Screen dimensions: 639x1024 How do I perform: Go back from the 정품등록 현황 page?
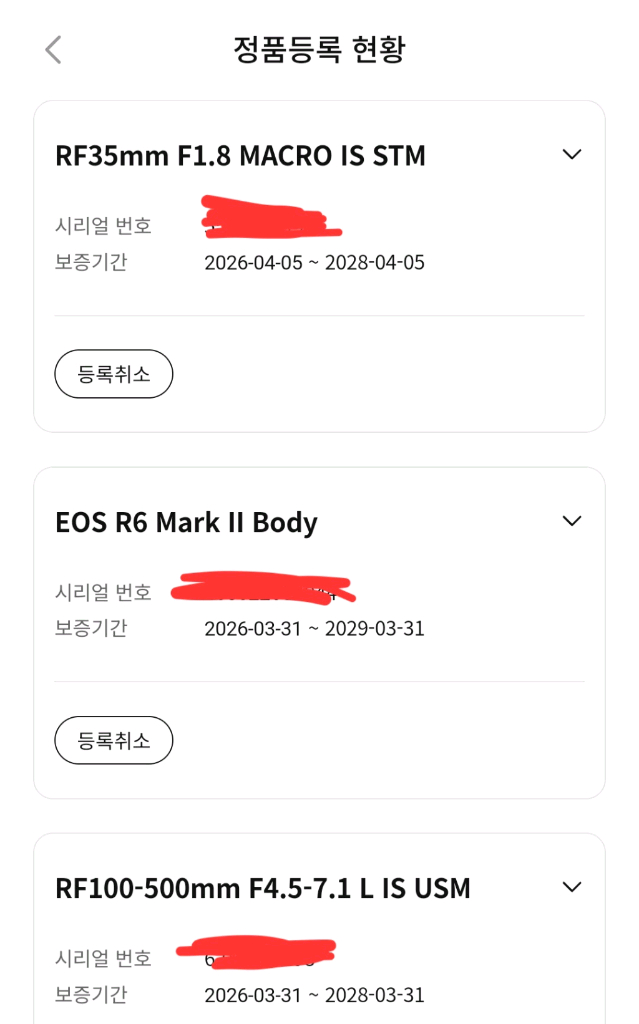53,50
